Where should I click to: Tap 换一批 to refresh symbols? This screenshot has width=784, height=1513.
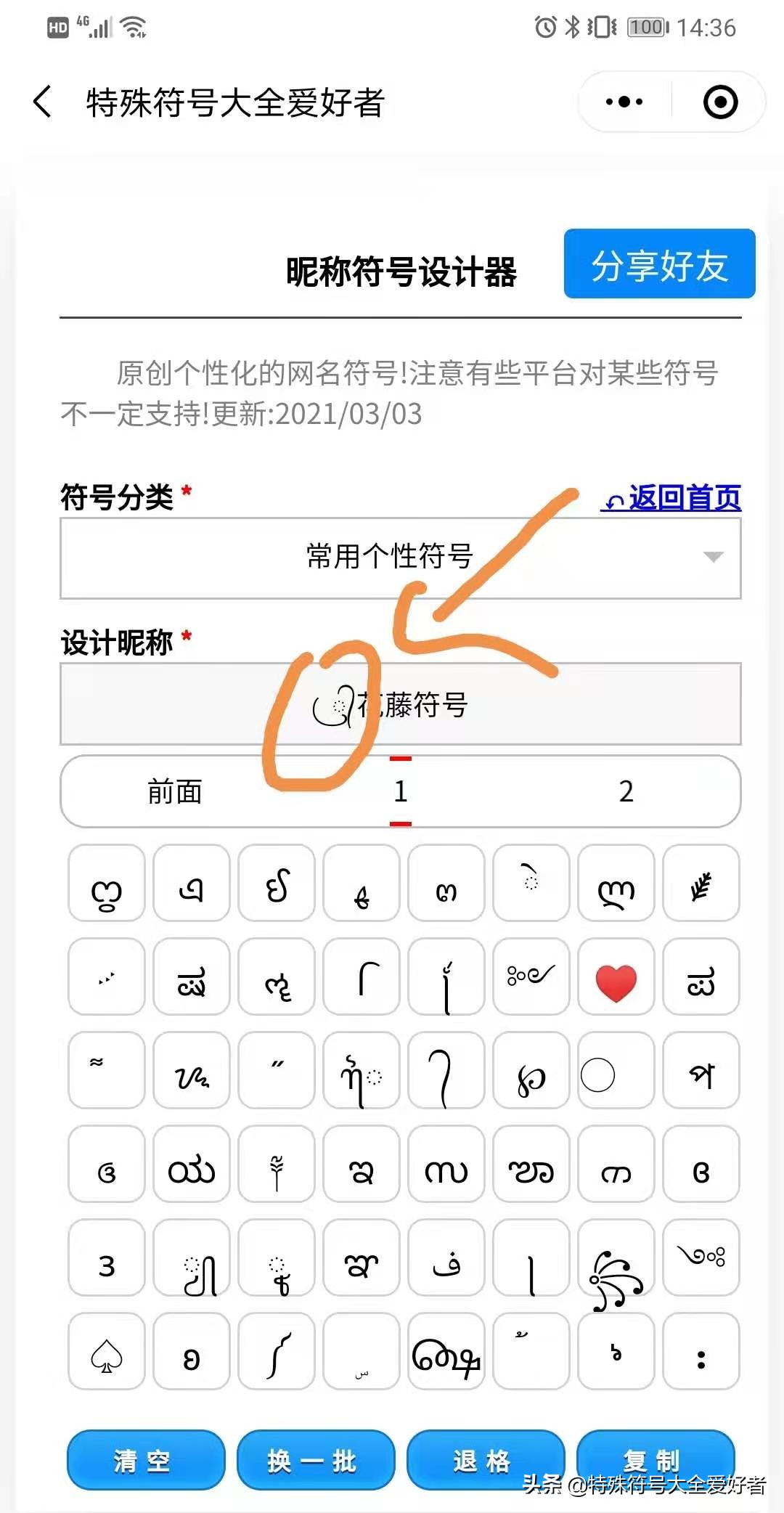click(316, 1461)
